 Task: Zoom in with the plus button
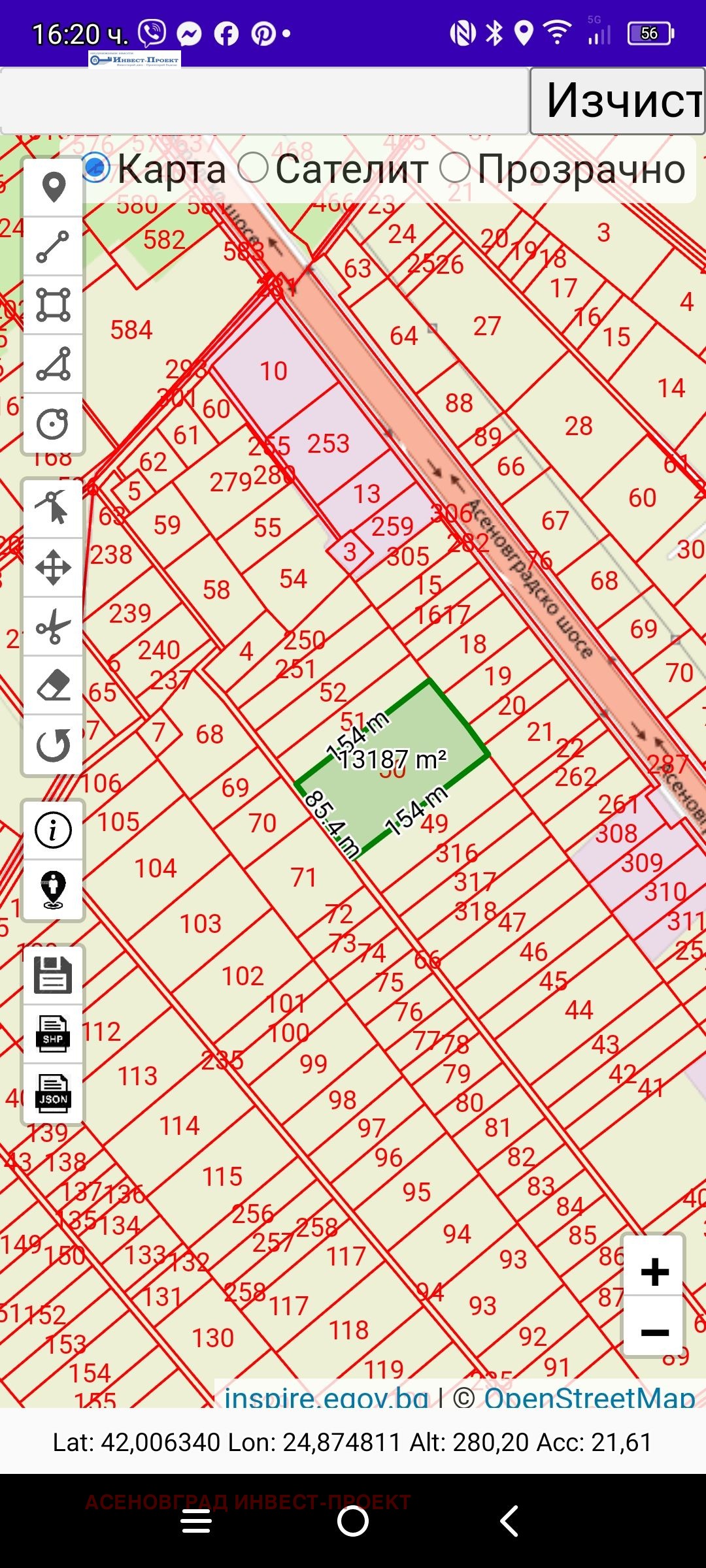click(x=654, y=1271)
